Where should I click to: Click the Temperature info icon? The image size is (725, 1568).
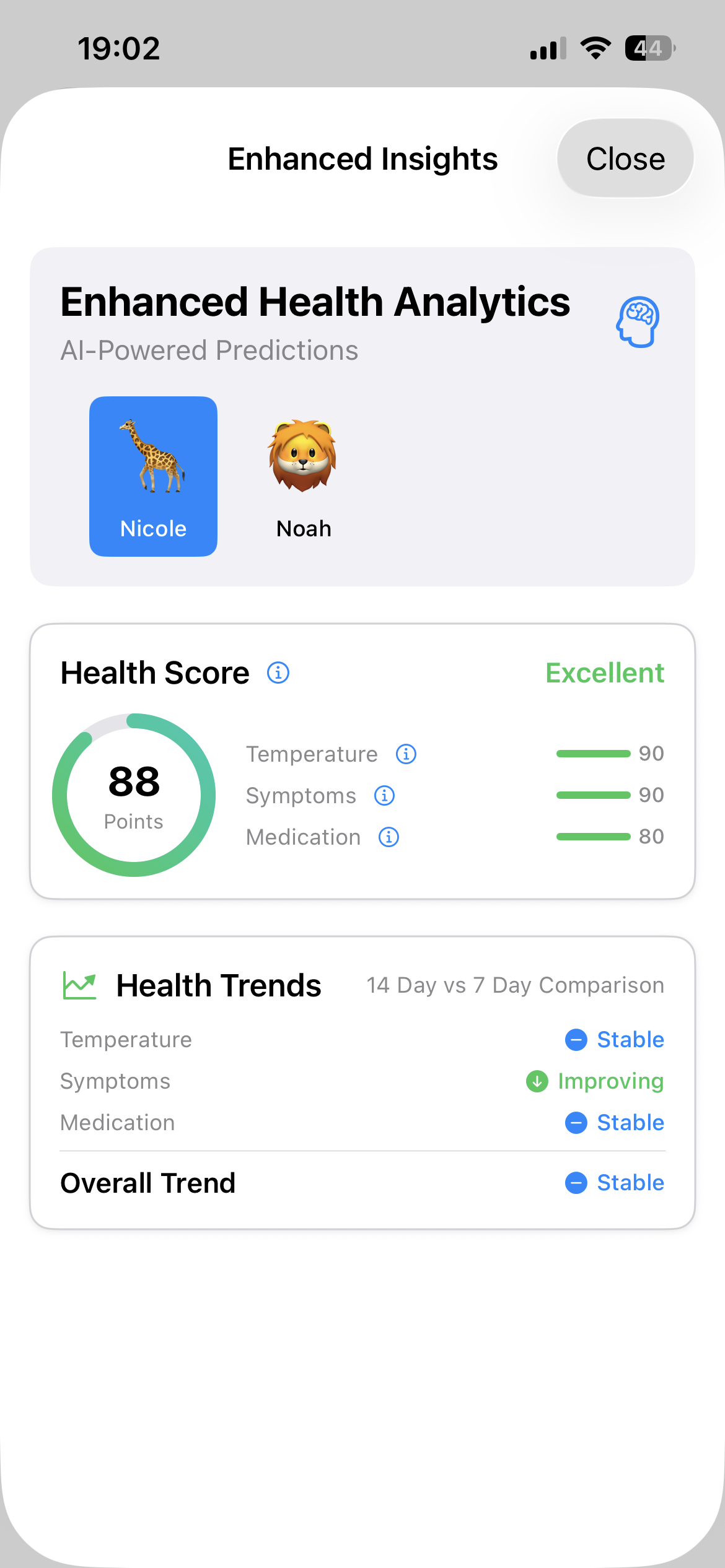[x=405, y=754]
